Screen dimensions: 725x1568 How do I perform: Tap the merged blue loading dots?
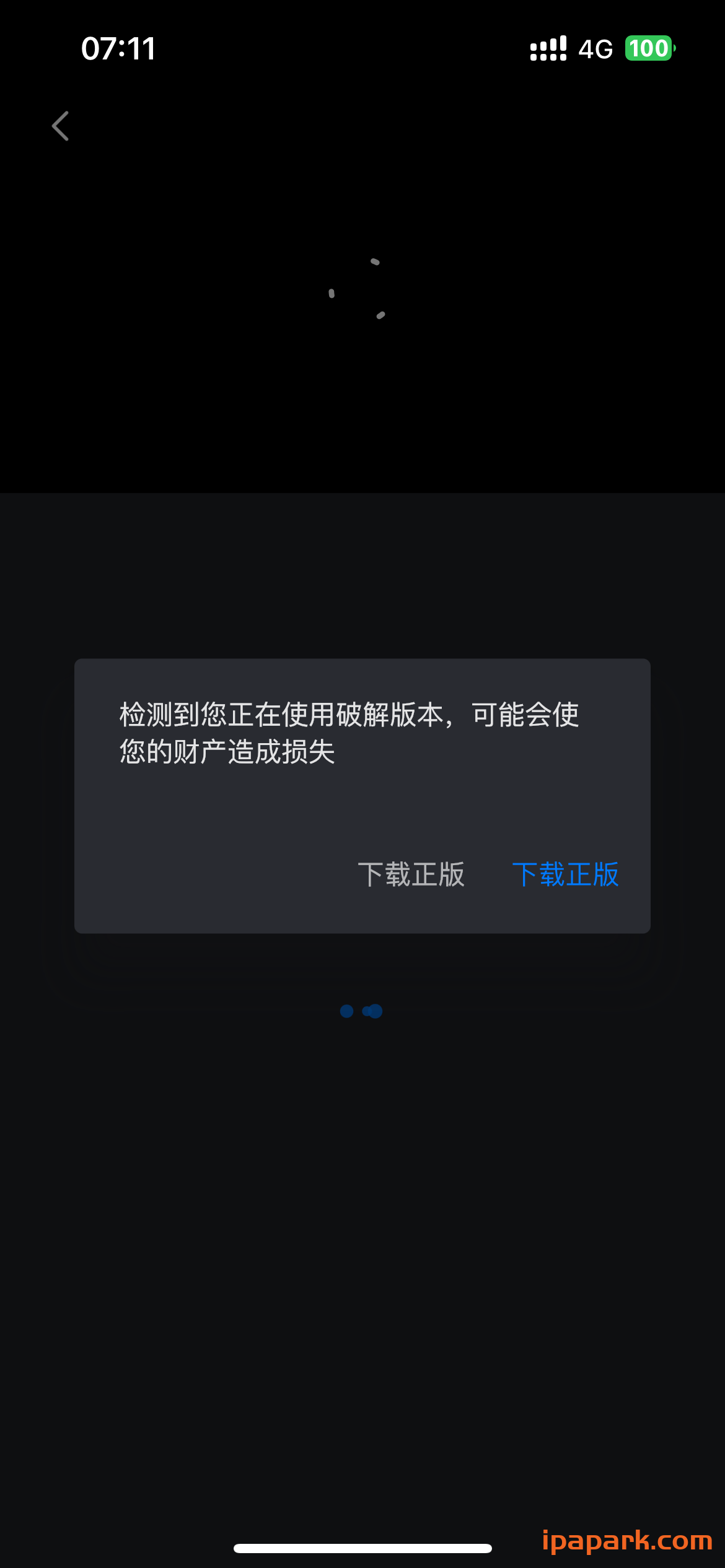374,1011
